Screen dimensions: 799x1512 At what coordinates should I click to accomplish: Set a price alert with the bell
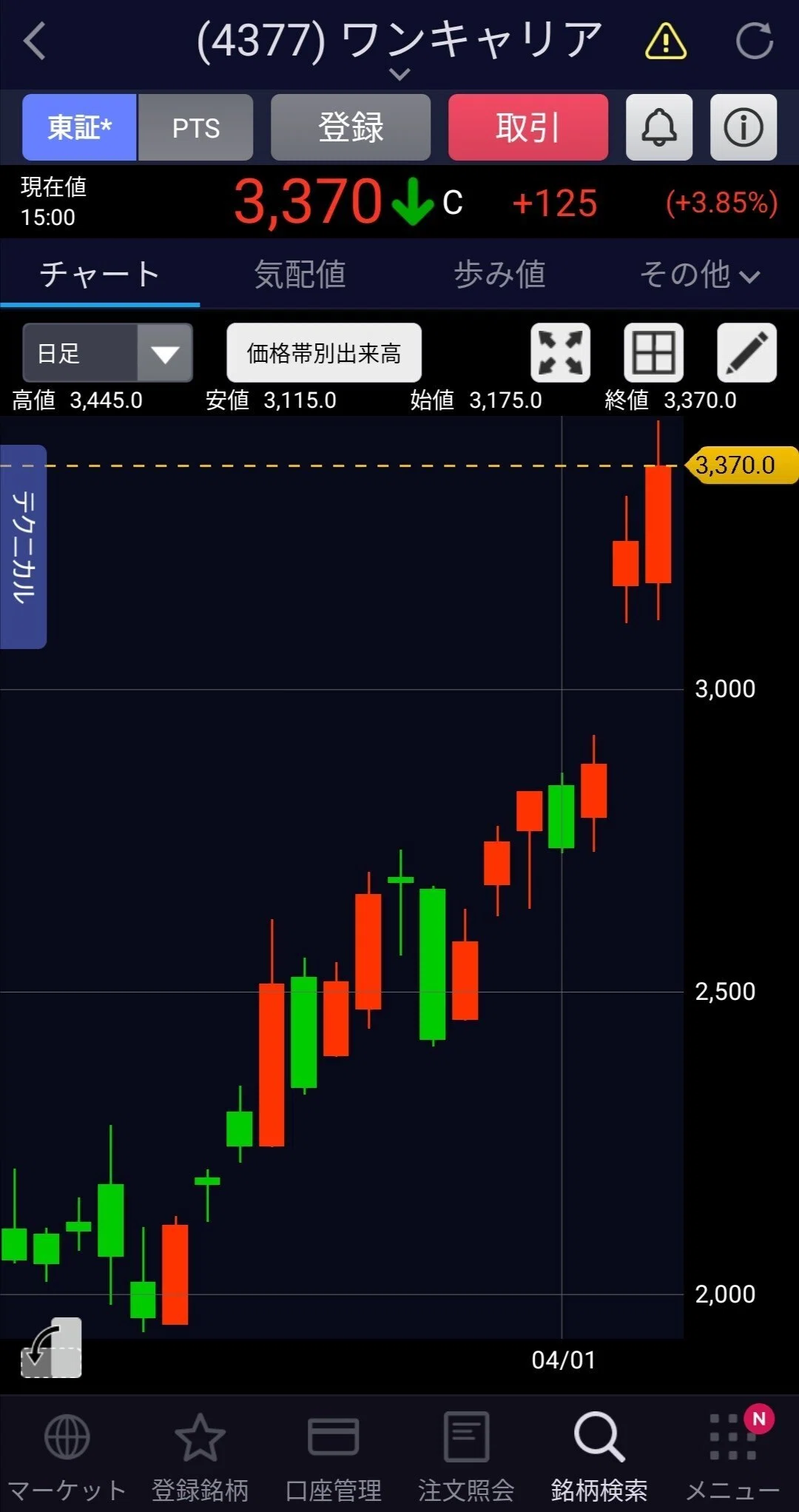pyautogui.click(x=659, y=127)
